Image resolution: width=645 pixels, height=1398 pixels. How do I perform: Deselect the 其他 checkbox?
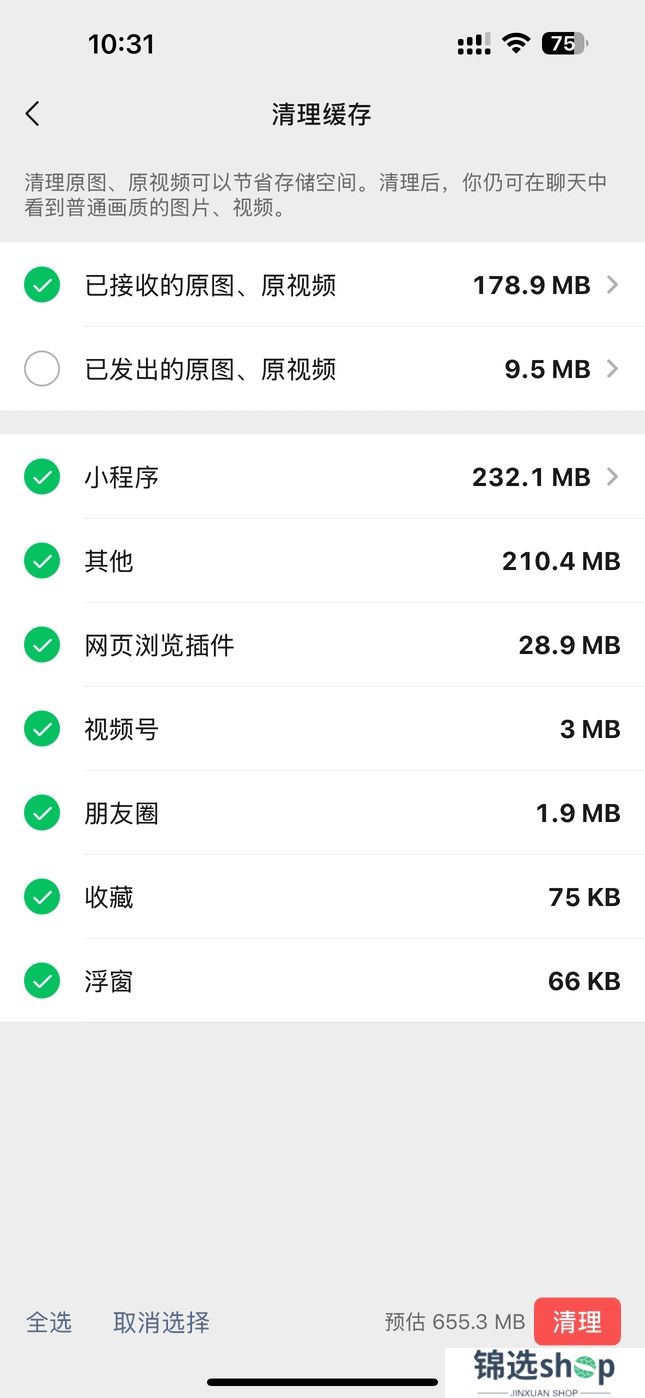click(x=42, y=561)
